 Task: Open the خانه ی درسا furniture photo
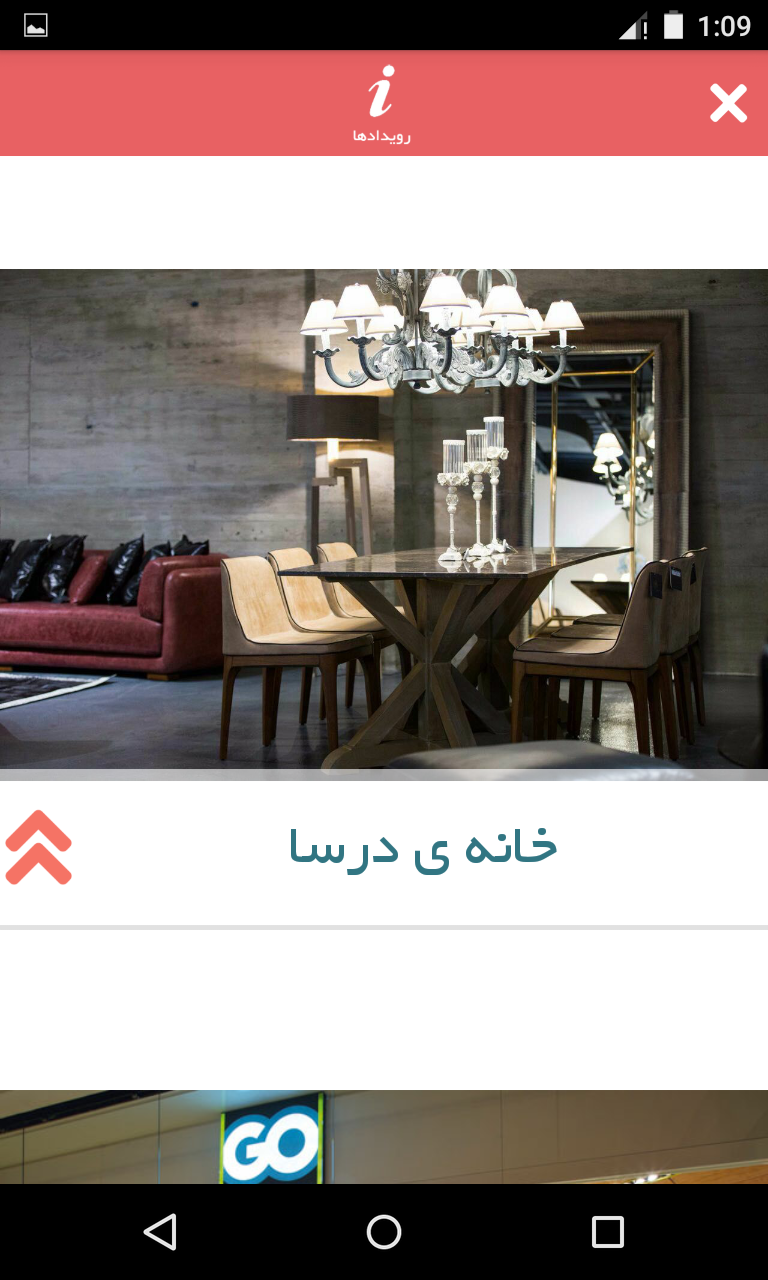384,520
